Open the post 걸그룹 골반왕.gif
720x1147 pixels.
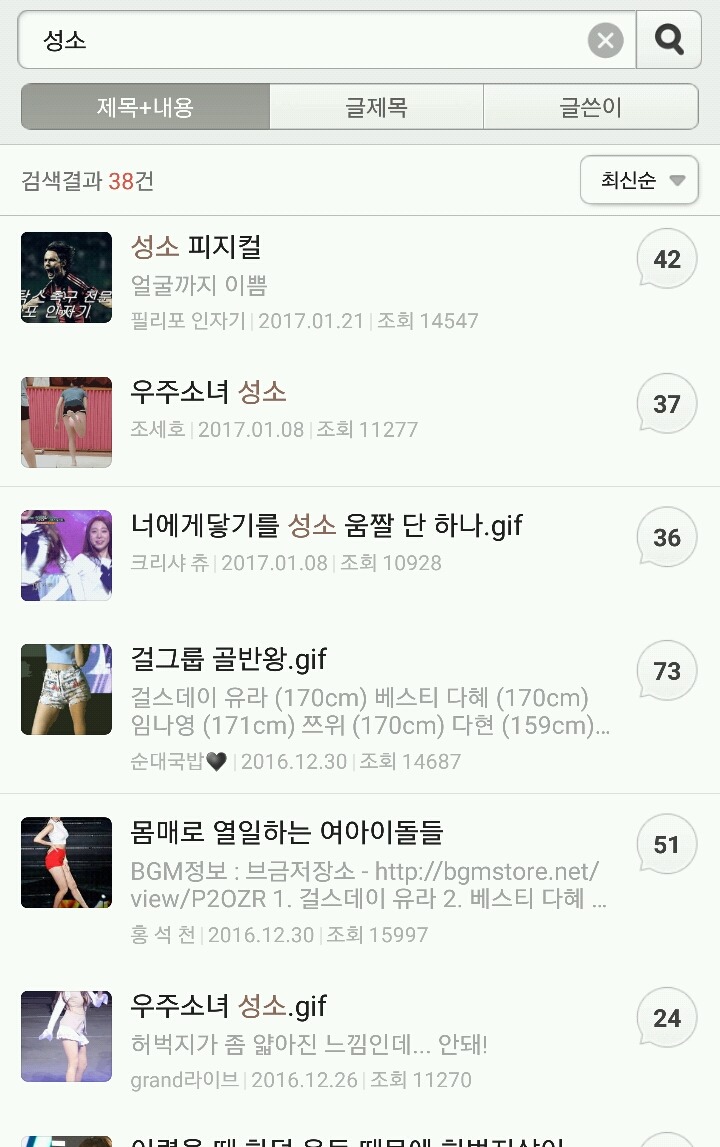coord(229,659)
